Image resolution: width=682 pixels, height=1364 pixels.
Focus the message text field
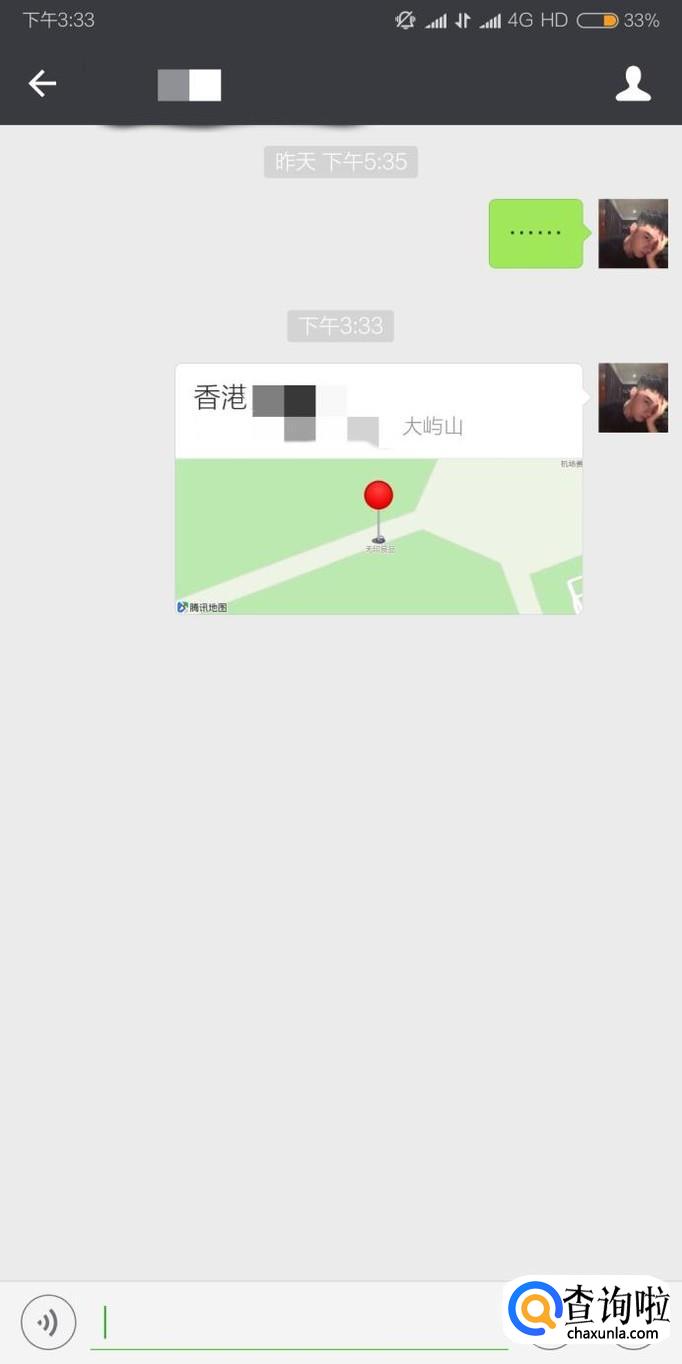tap(300, 1322)
